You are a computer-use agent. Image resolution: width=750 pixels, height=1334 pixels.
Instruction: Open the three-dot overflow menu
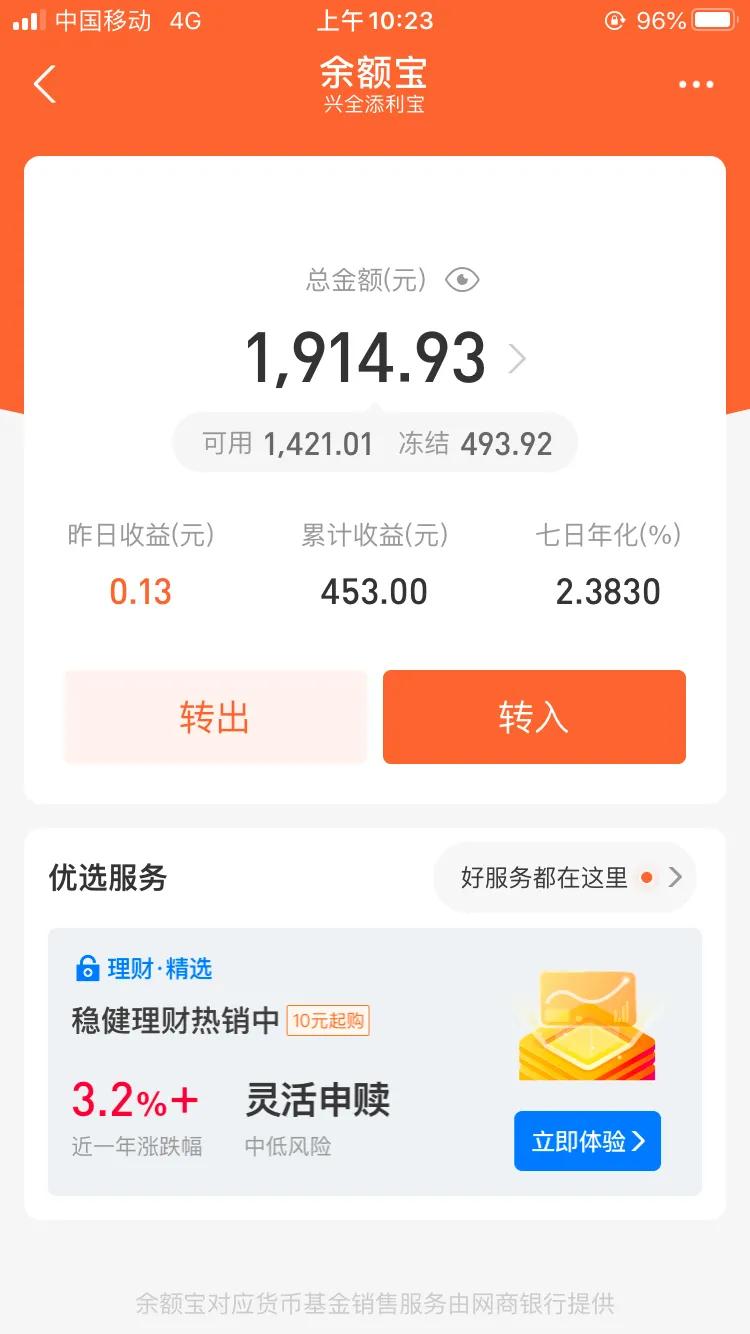tap(696, 85)
